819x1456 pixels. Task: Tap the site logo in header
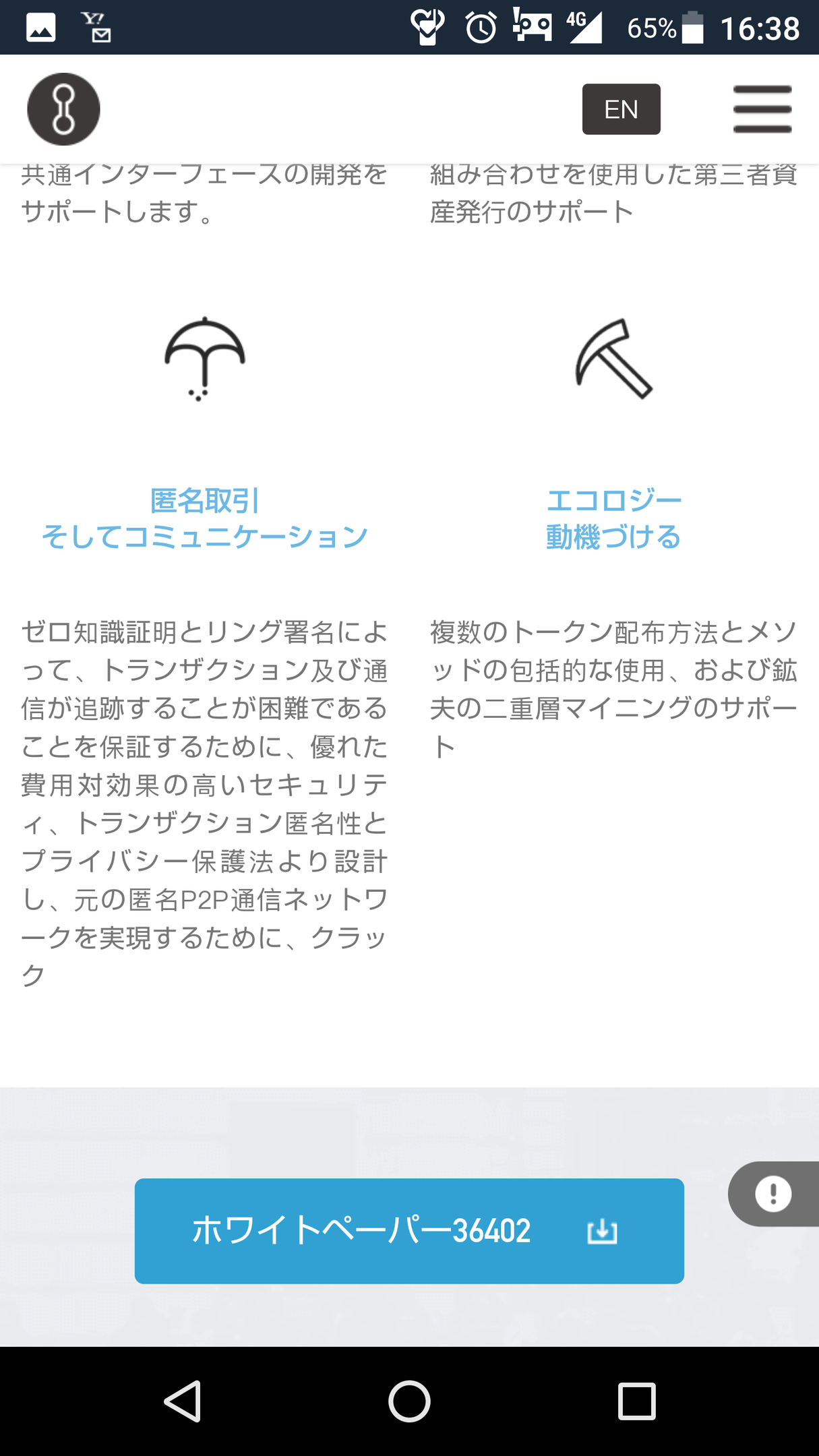(63, 109)
